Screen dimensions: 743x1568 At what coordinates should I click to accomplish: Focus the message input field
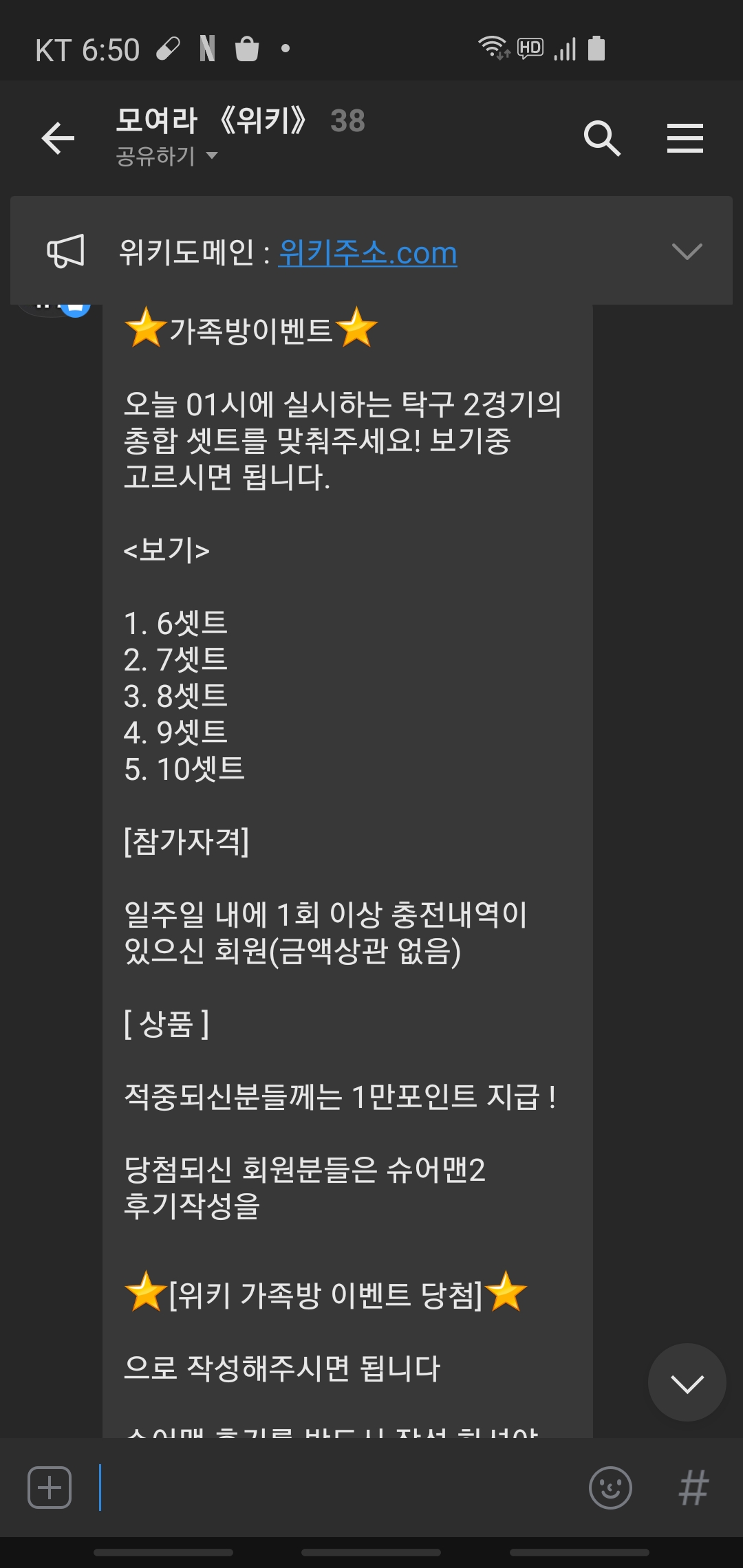(337, 1488)
